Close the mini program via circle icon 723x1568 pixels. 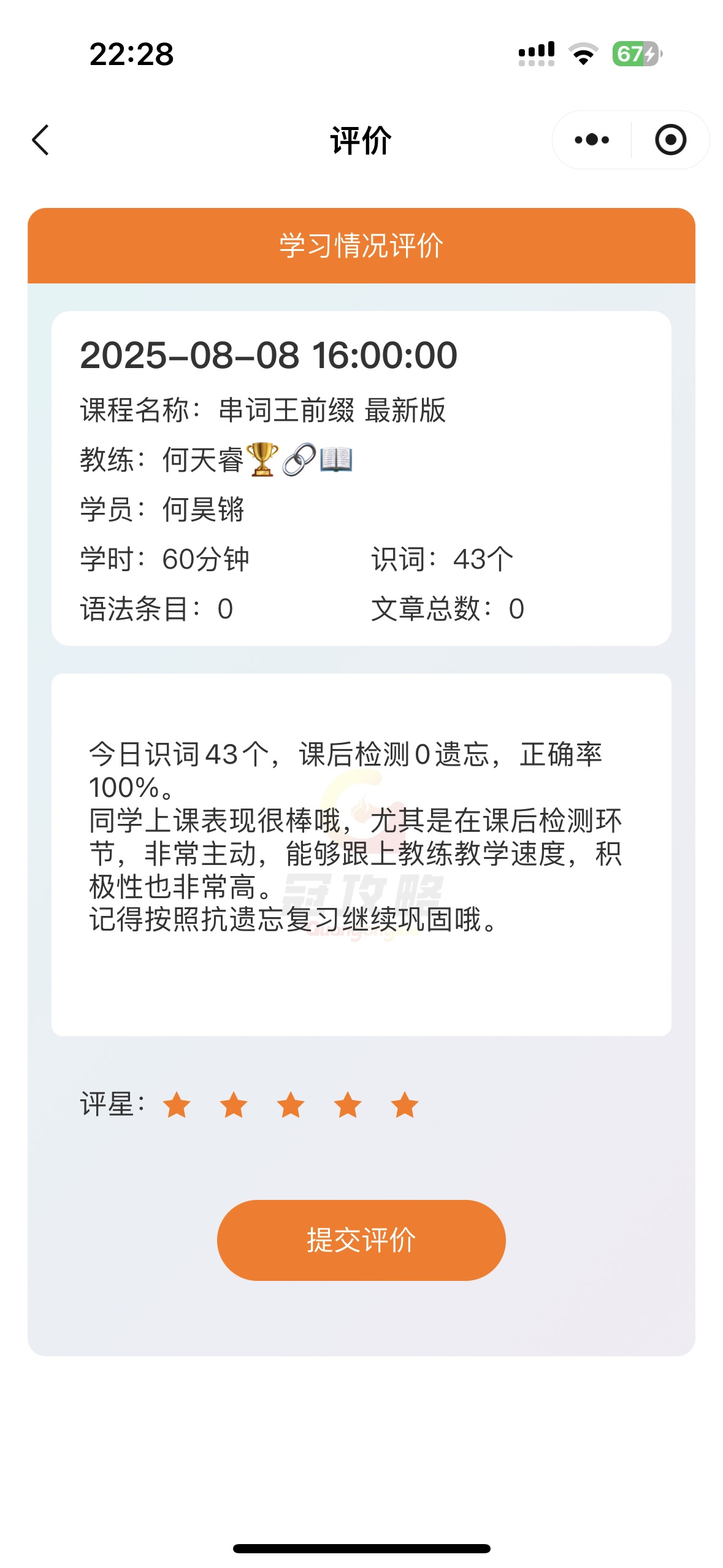point(670,140)
